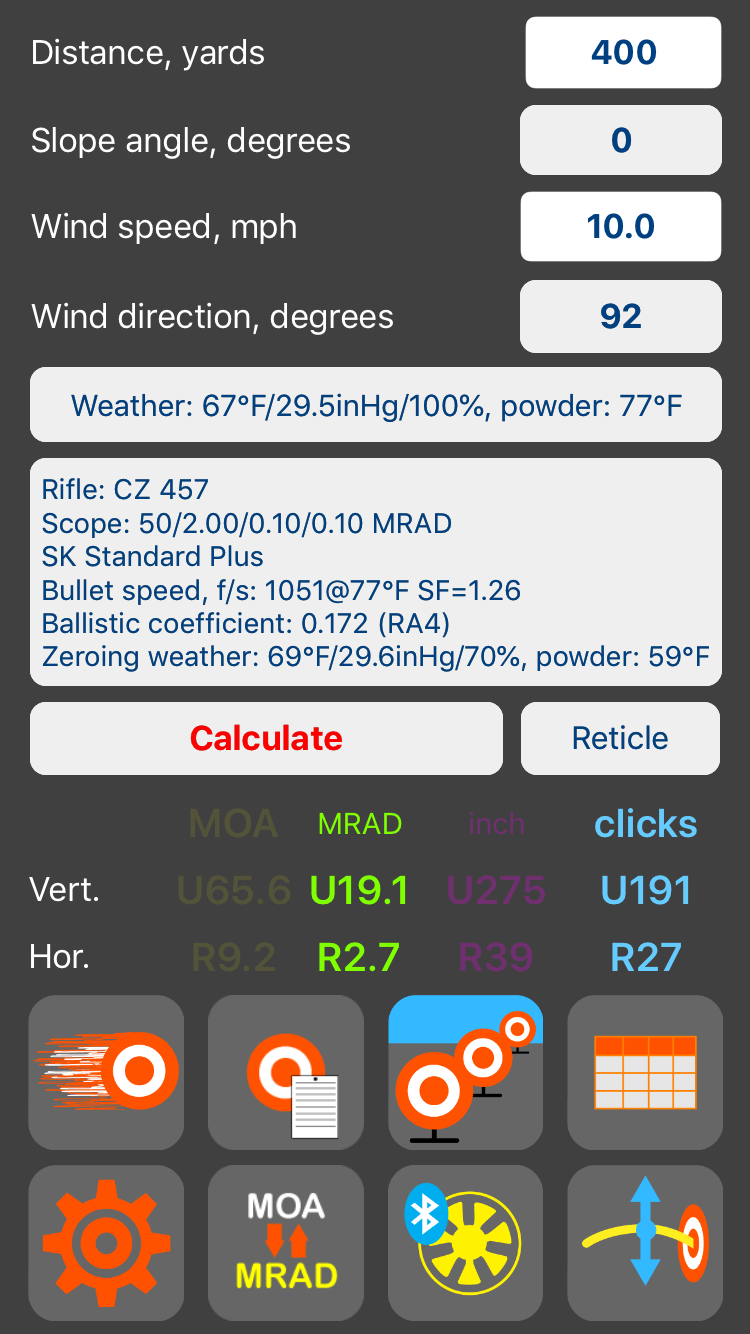Connect Bluetooth wind meter
The height and width of the screenshot is (1334, 750).
point(466,1243)
